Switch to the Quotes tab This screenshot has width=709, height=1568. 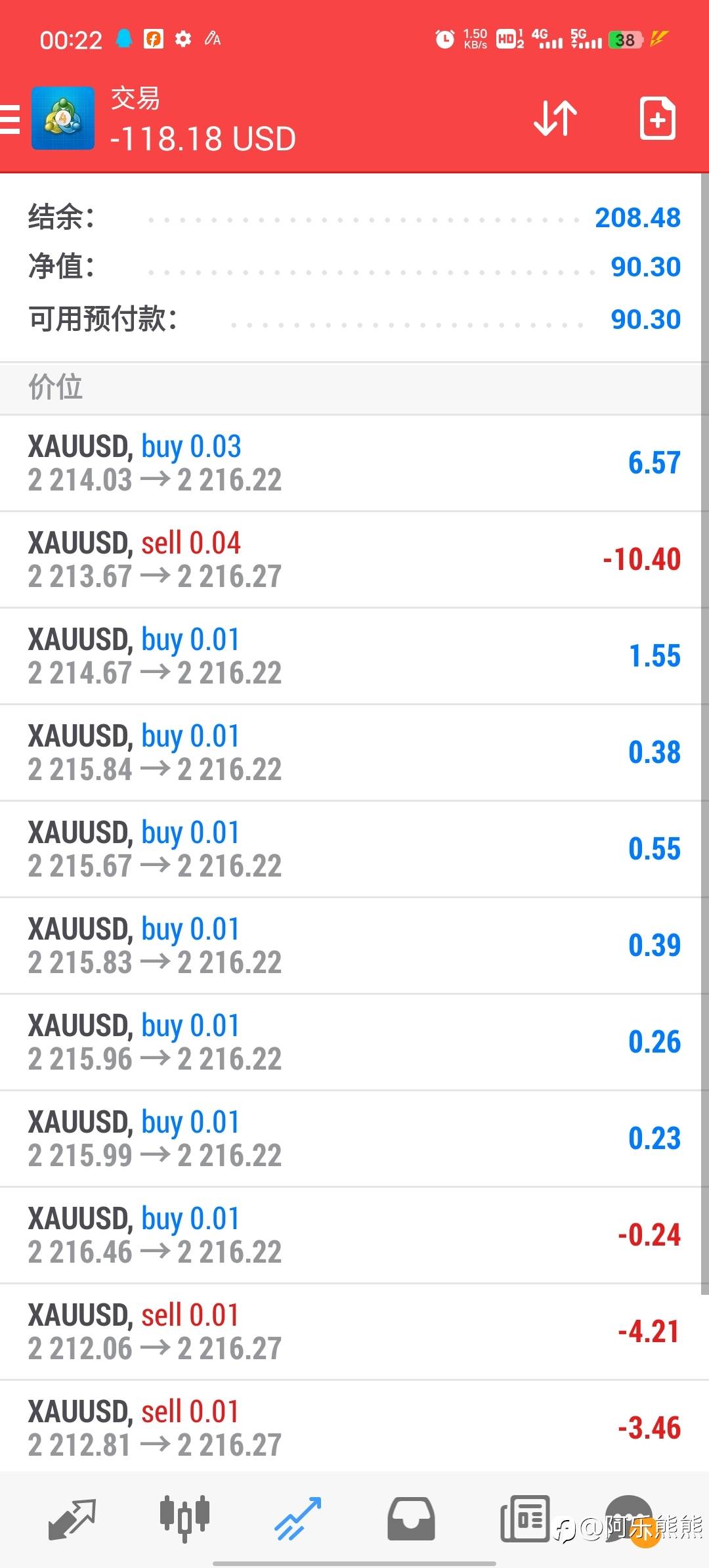pyautogui.click(x=72, y=1519)
